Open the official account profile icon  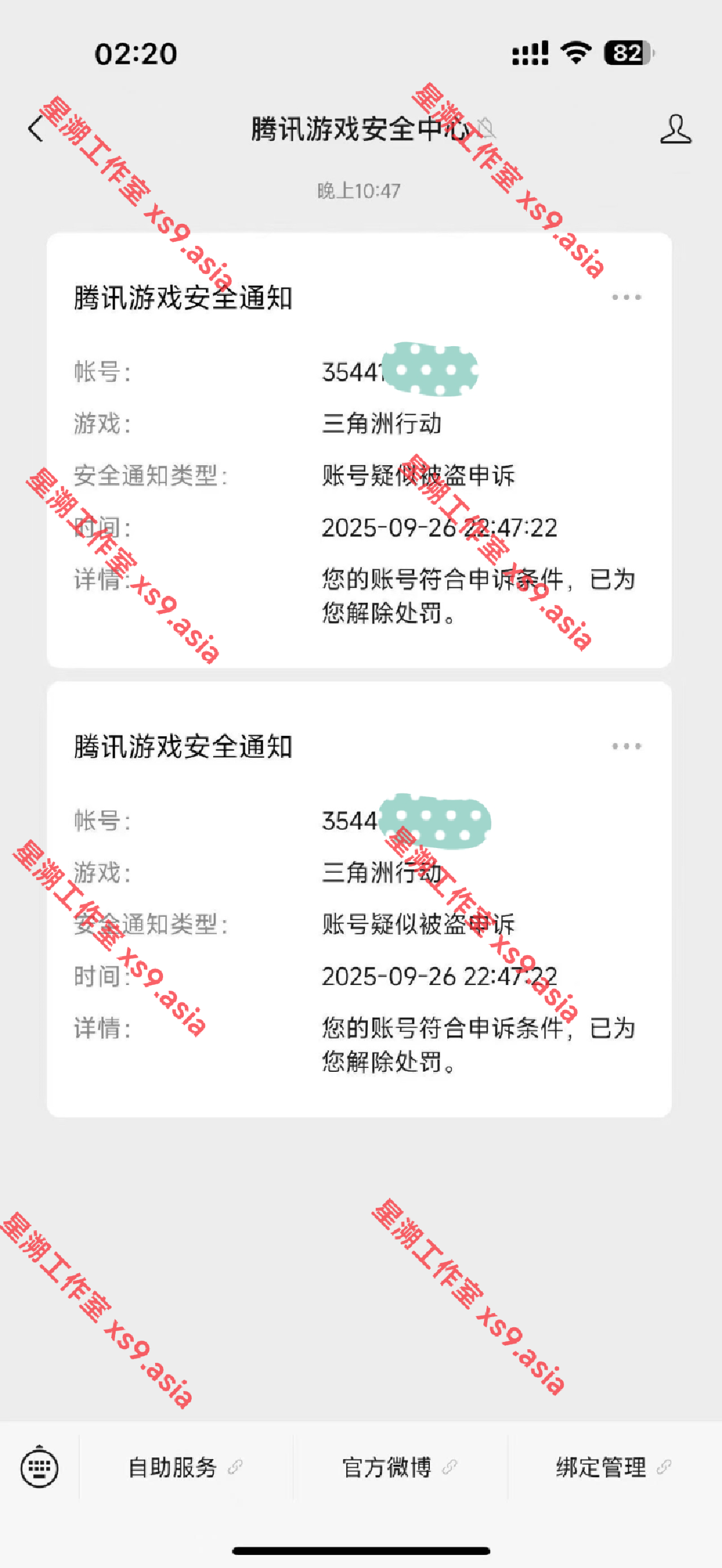(x=675, y=129)
